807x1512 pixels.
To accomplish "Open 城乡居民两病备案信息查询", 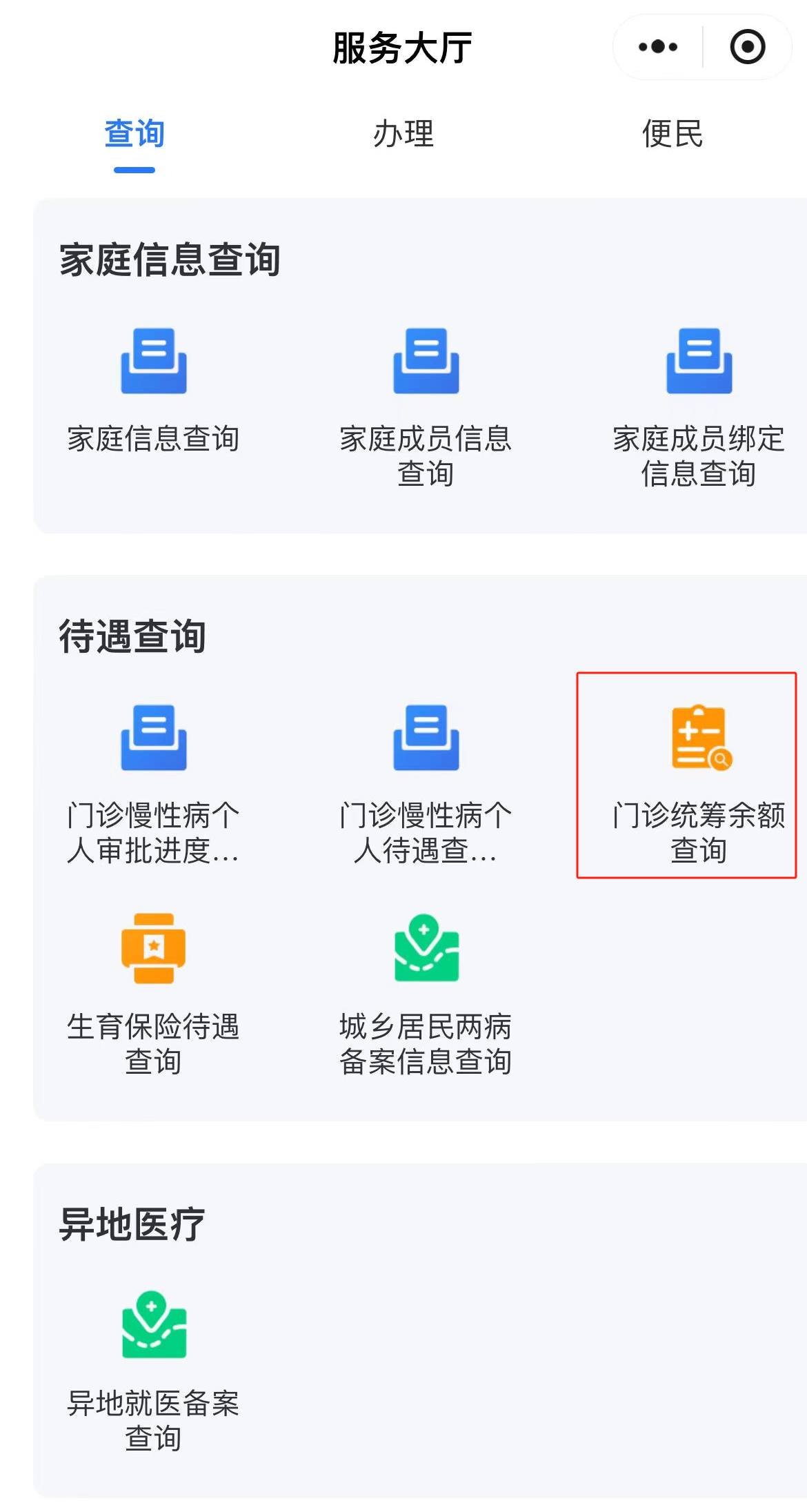I will click(426, 995).
